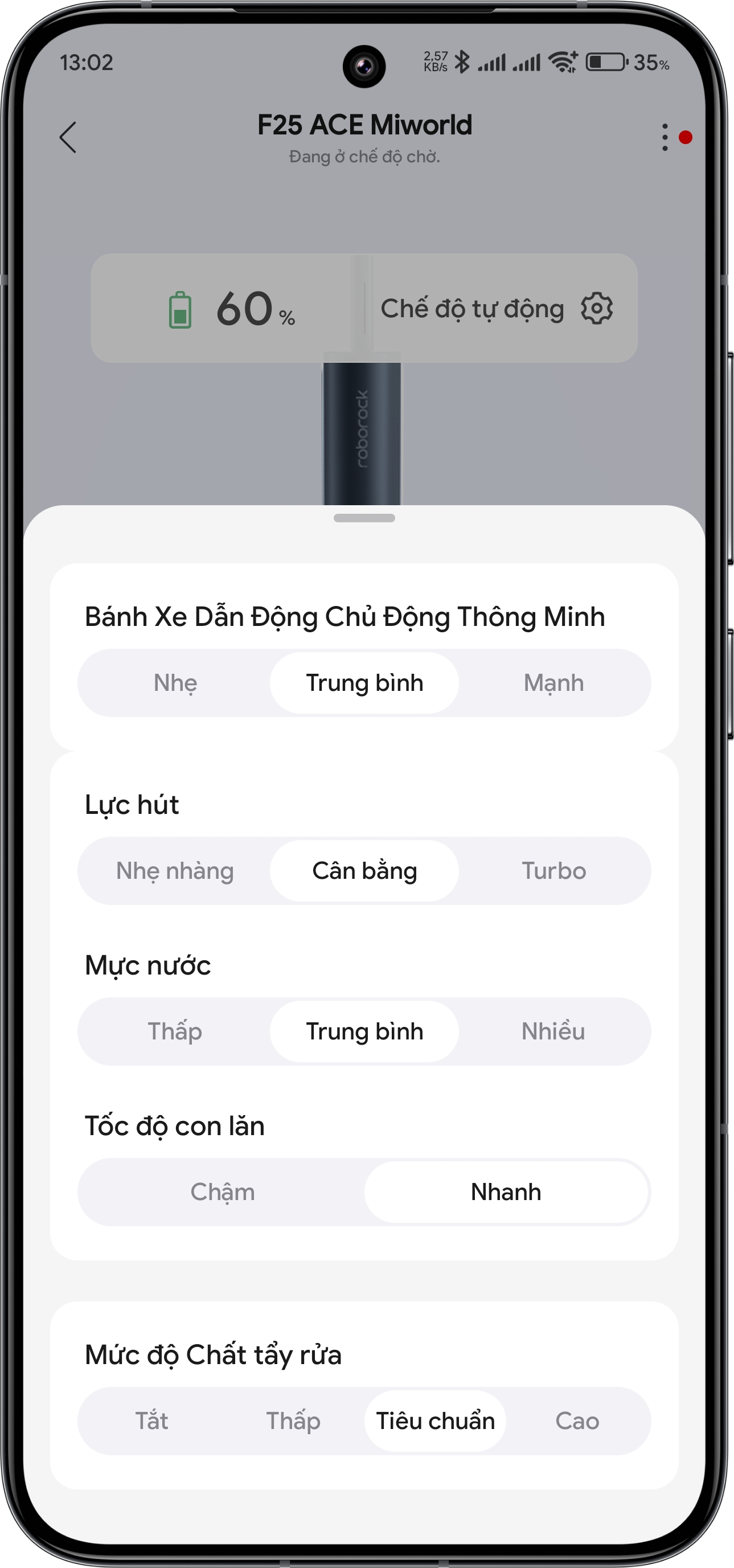The width and height of the screenshot is (734, 1568).
Task: Choose Nhanh roller speed
Action: 506,1192
